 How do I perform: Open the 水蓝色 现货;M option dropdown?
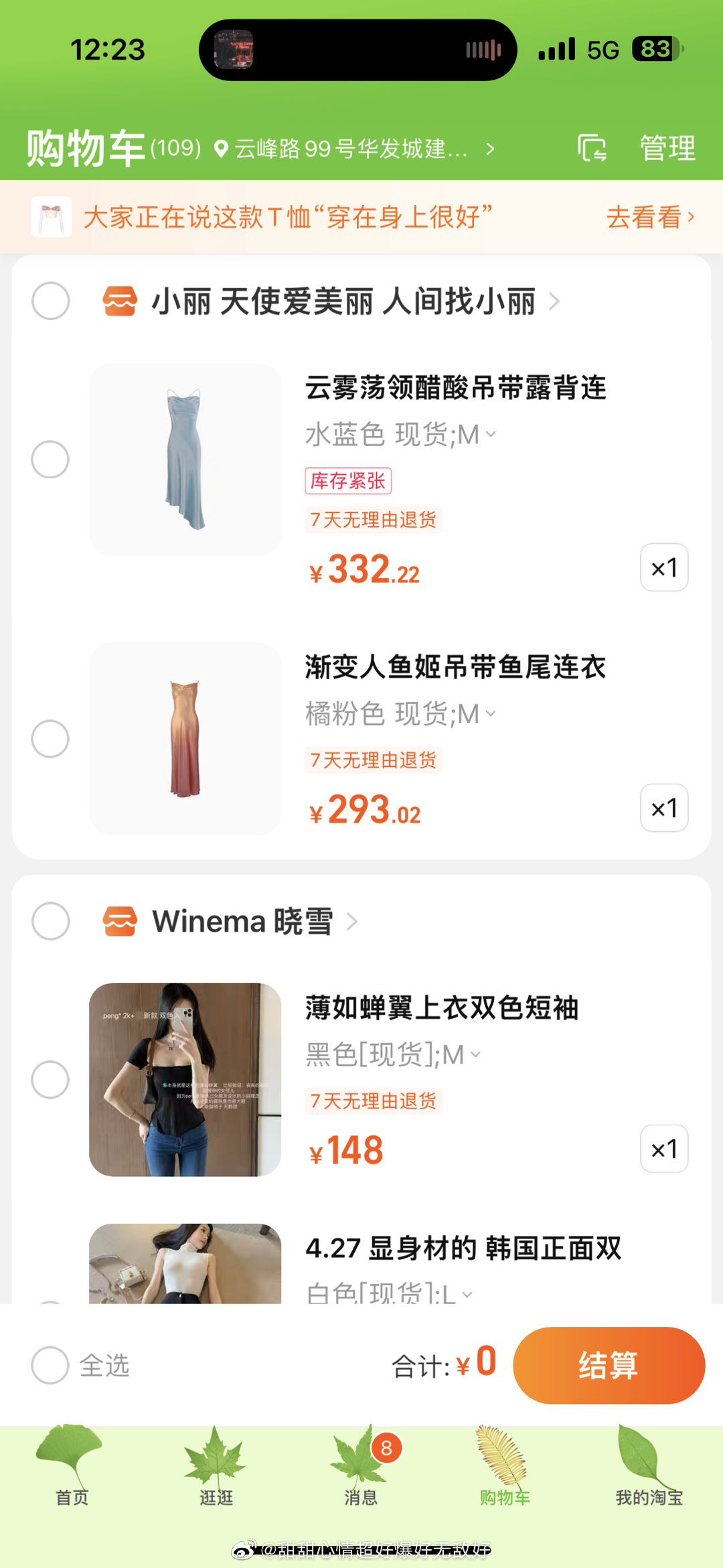tap(400, 435)
